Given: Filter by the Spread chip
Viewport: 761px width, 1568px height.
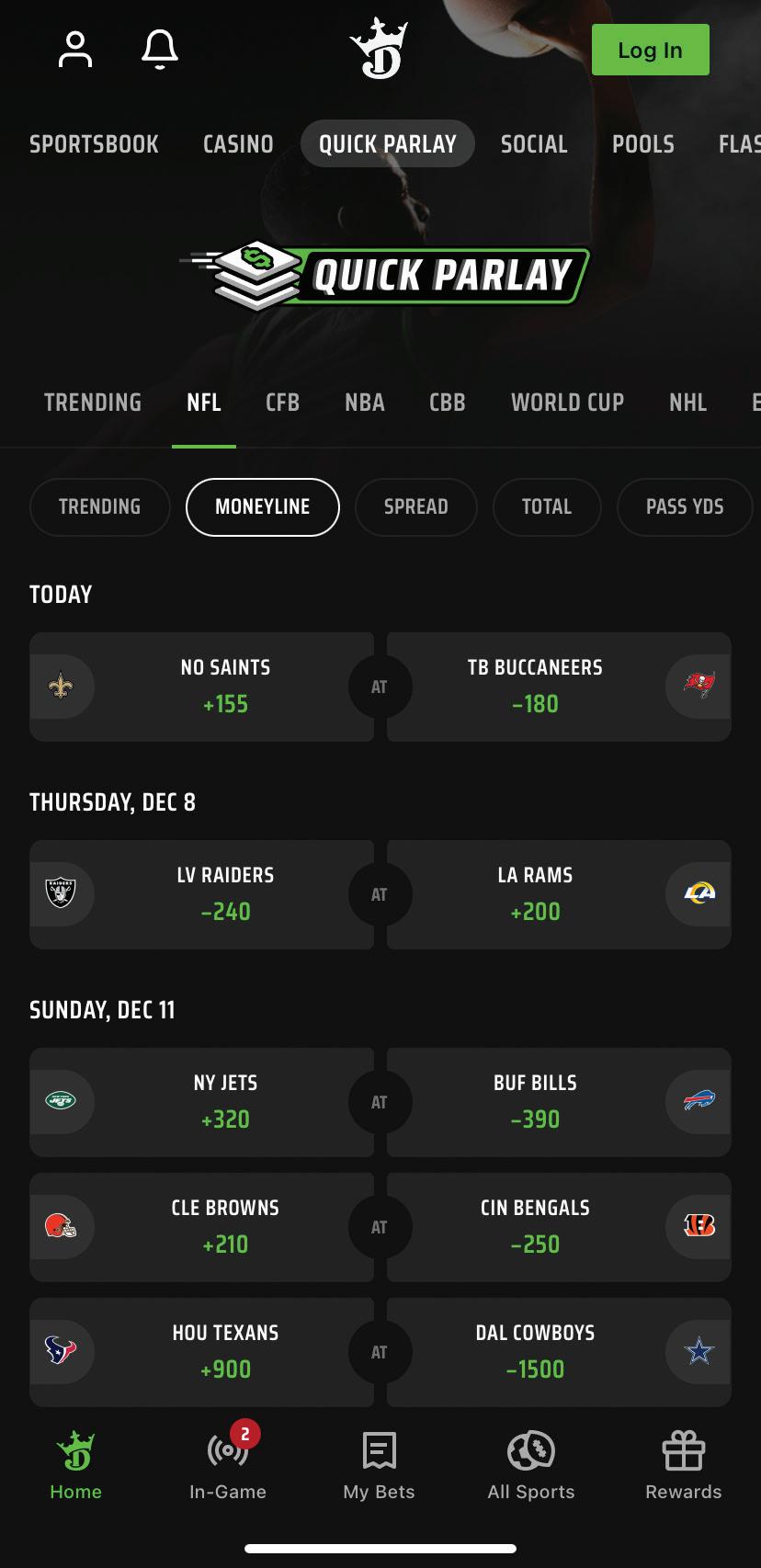Looking at the screenshot, I should (x=416, y=506).
